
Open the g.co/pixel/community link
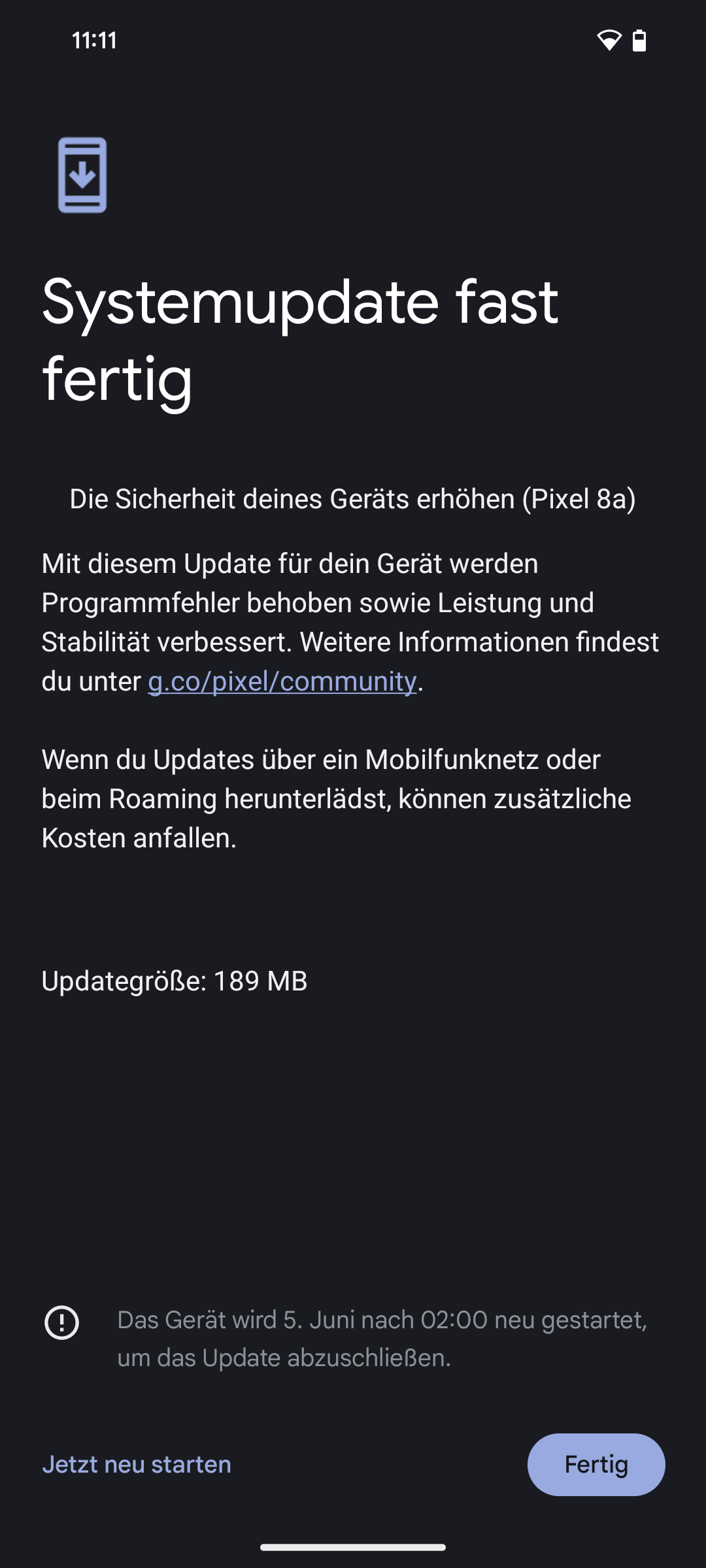282,681
